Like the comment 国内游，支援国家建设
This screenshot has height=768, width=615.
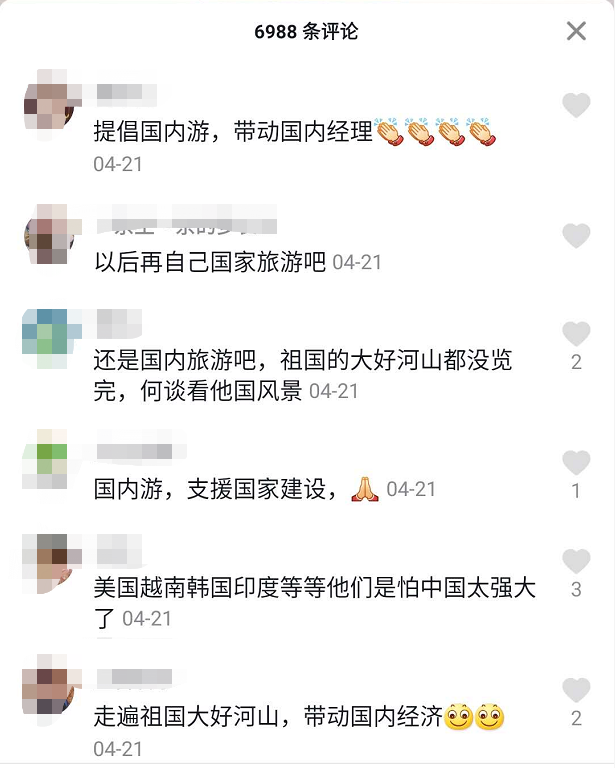pos(576,462)
